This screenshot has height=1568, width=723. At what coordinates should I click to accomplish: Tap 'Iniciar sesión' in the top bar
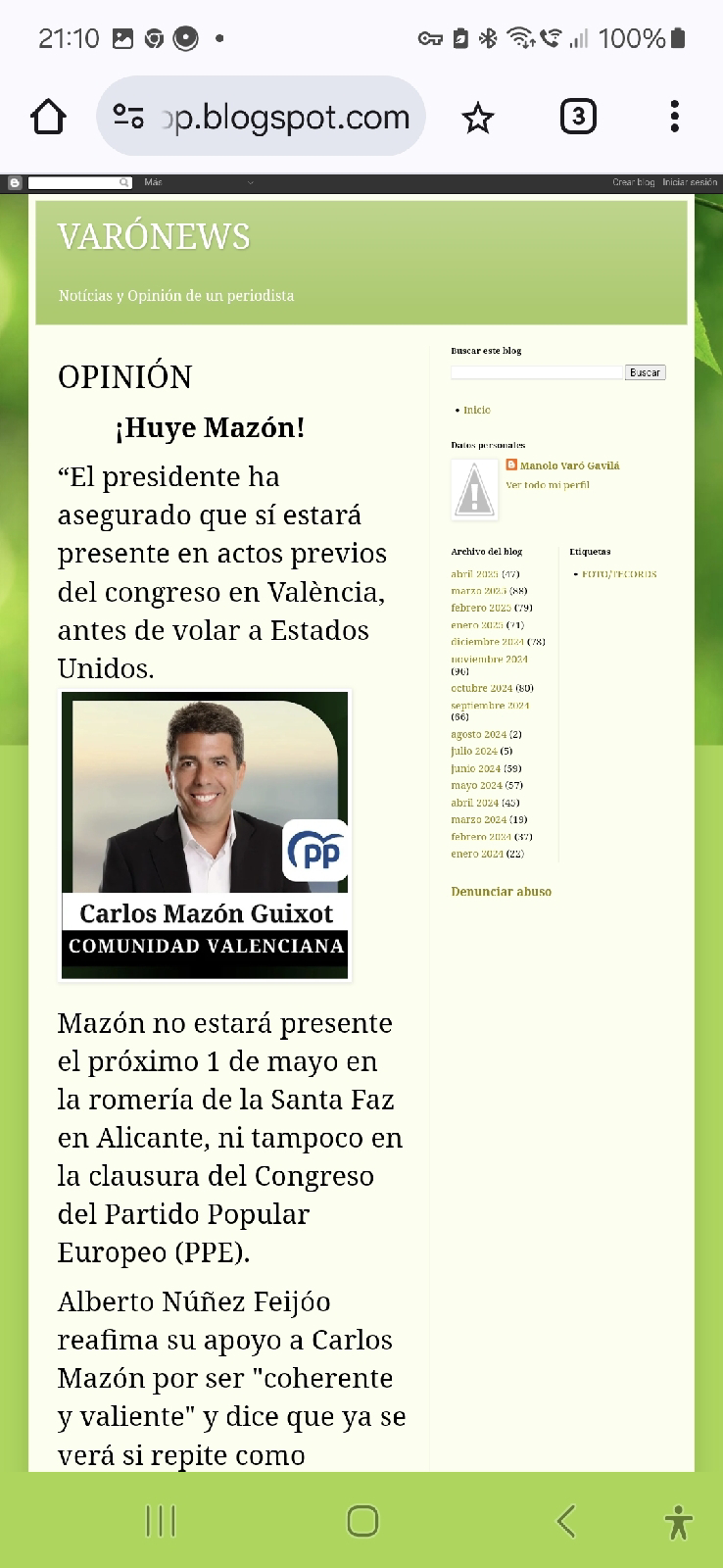pyautogui.click(x=690, y=182)
